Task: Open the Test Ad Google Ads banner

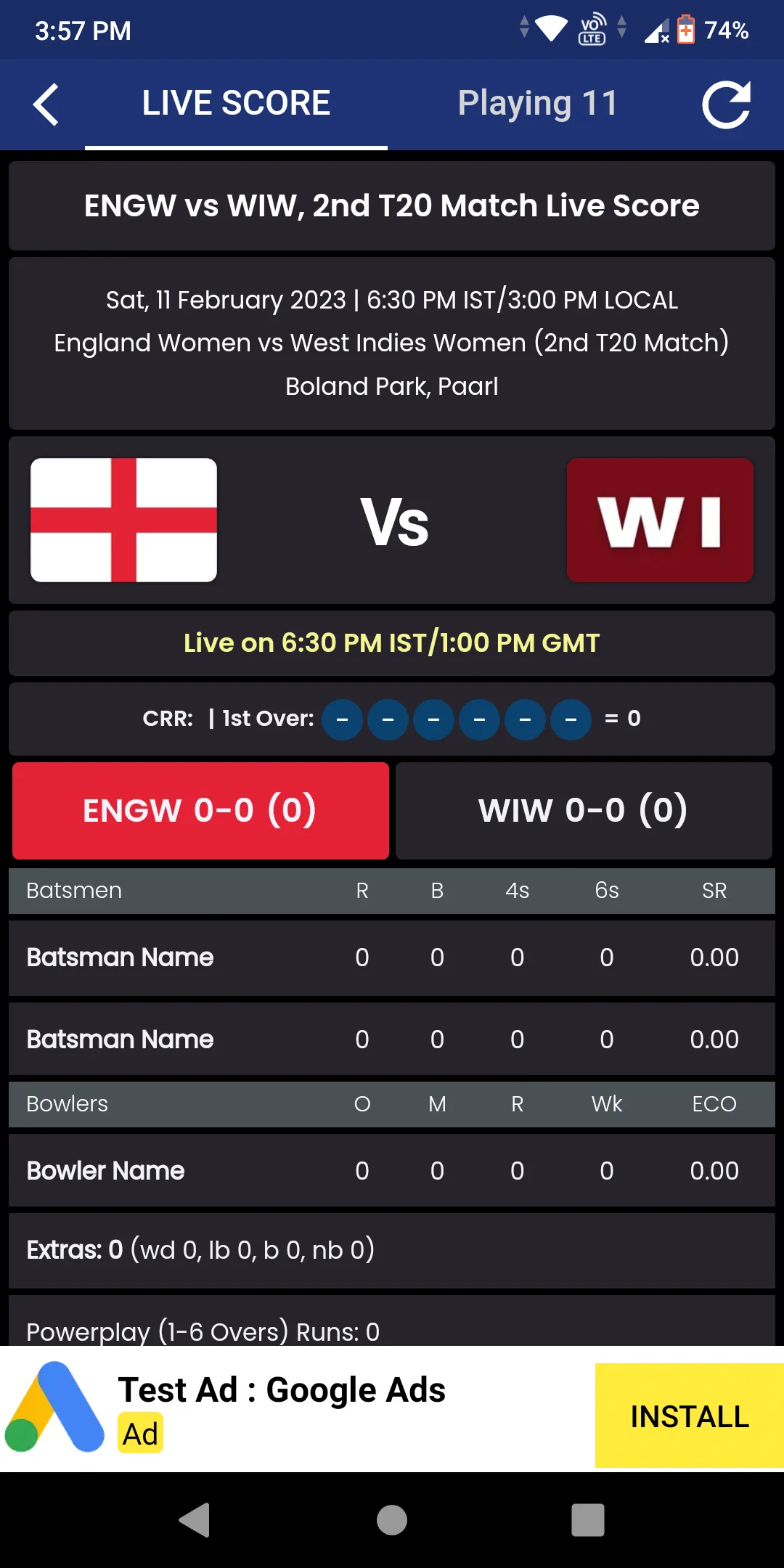Action: point(282,1390)
